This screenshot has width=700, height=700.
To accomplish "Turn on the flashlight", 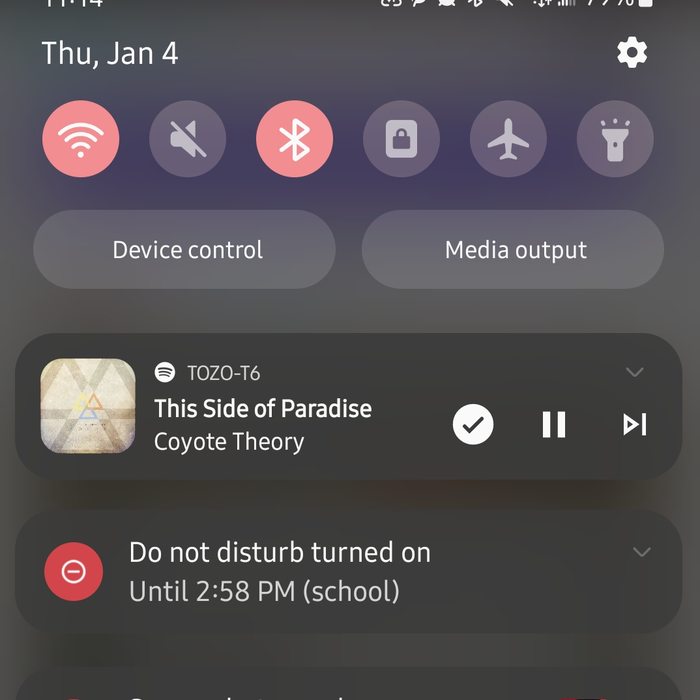I will click(615, 140).
